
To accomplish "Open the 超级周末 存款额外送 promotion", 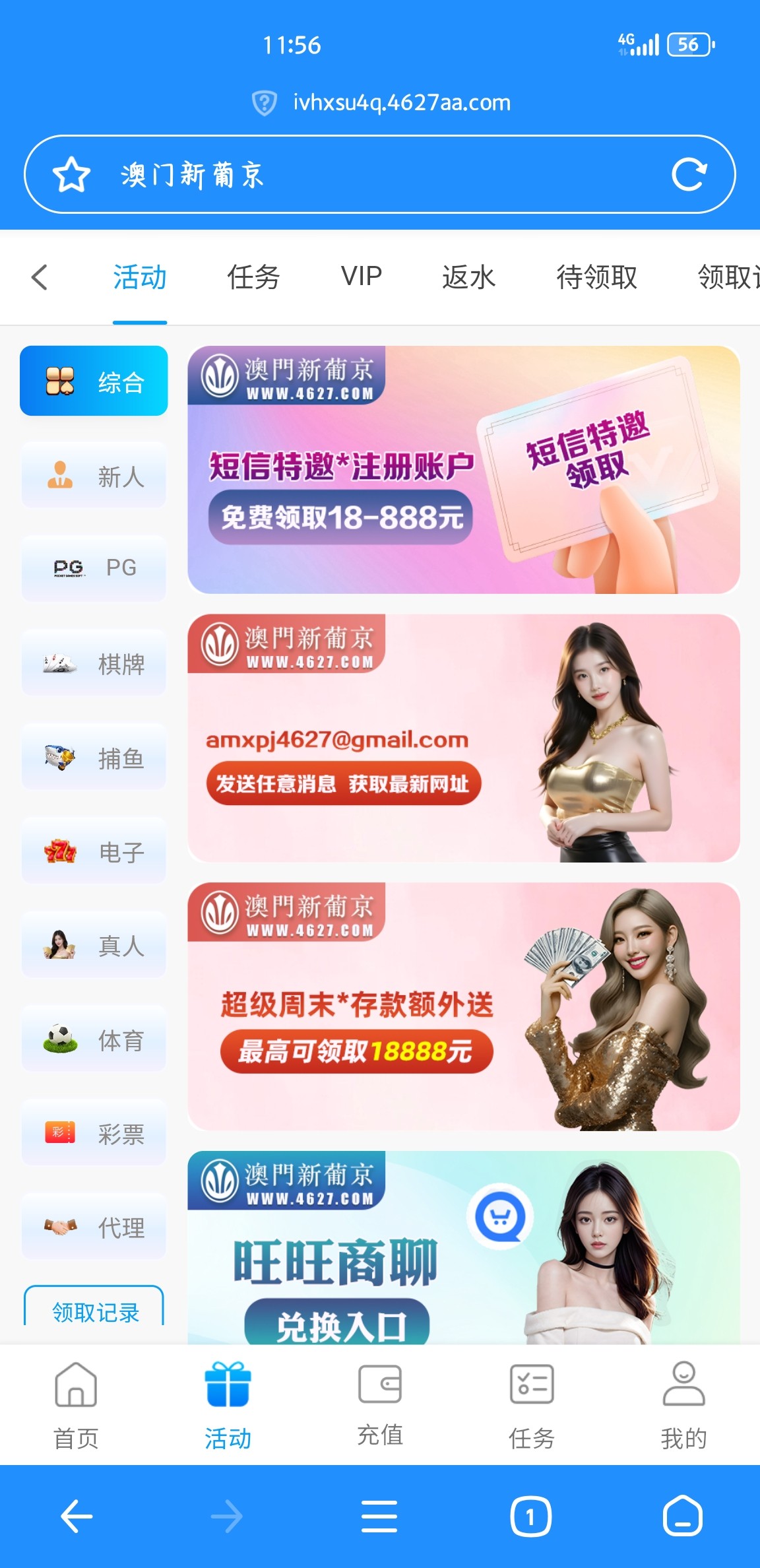I will tap(463, 1006).
